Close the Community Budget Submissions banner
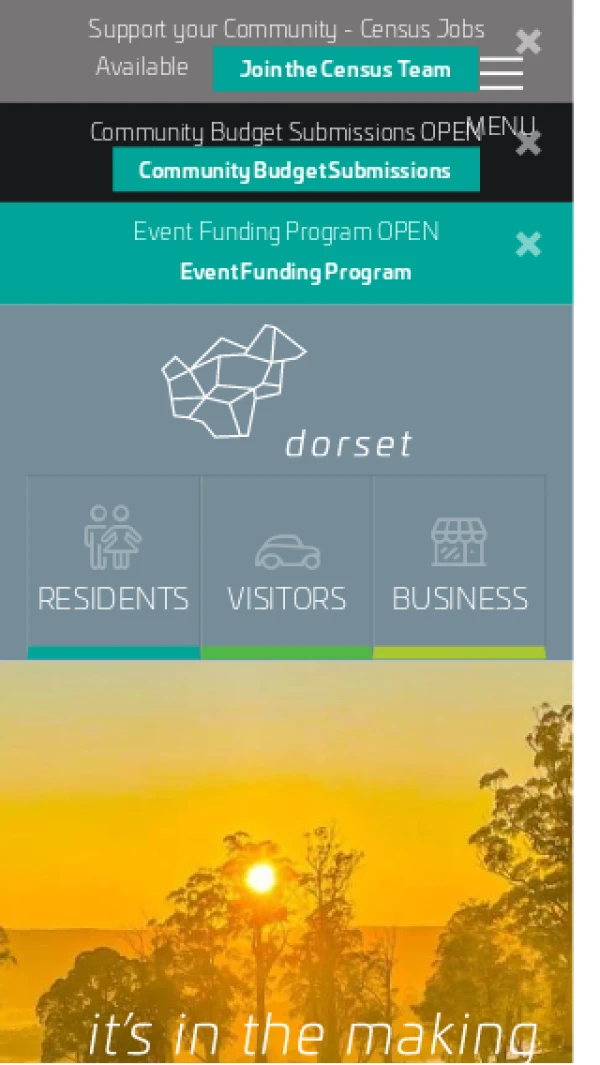The height and width of the screenshot is (1065, 600). tap(528, 145)
